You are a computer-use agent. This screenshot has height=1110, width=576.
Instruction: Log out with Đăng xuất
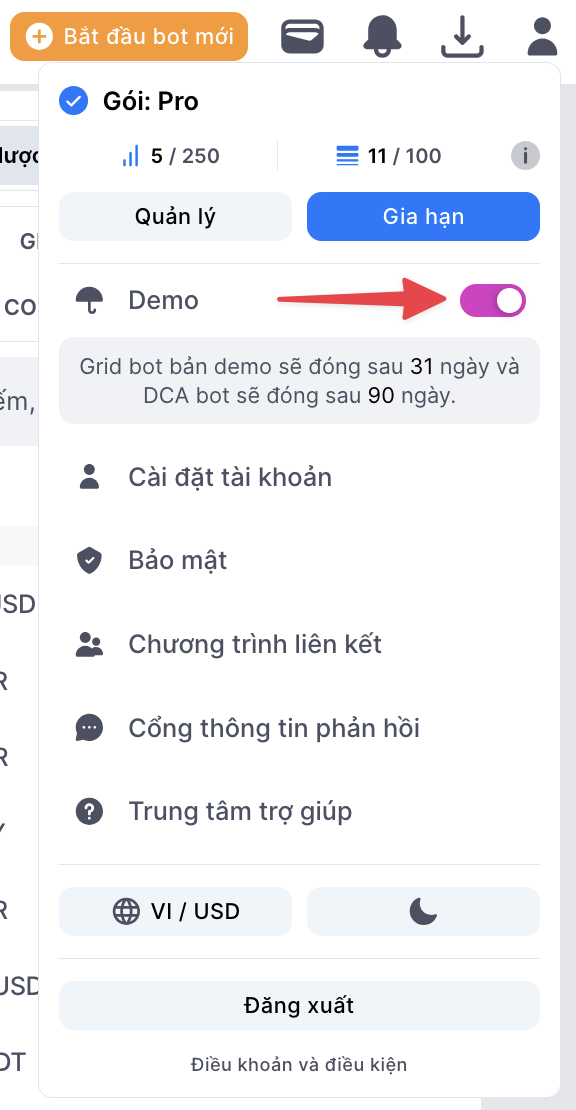click(299, 1005)
